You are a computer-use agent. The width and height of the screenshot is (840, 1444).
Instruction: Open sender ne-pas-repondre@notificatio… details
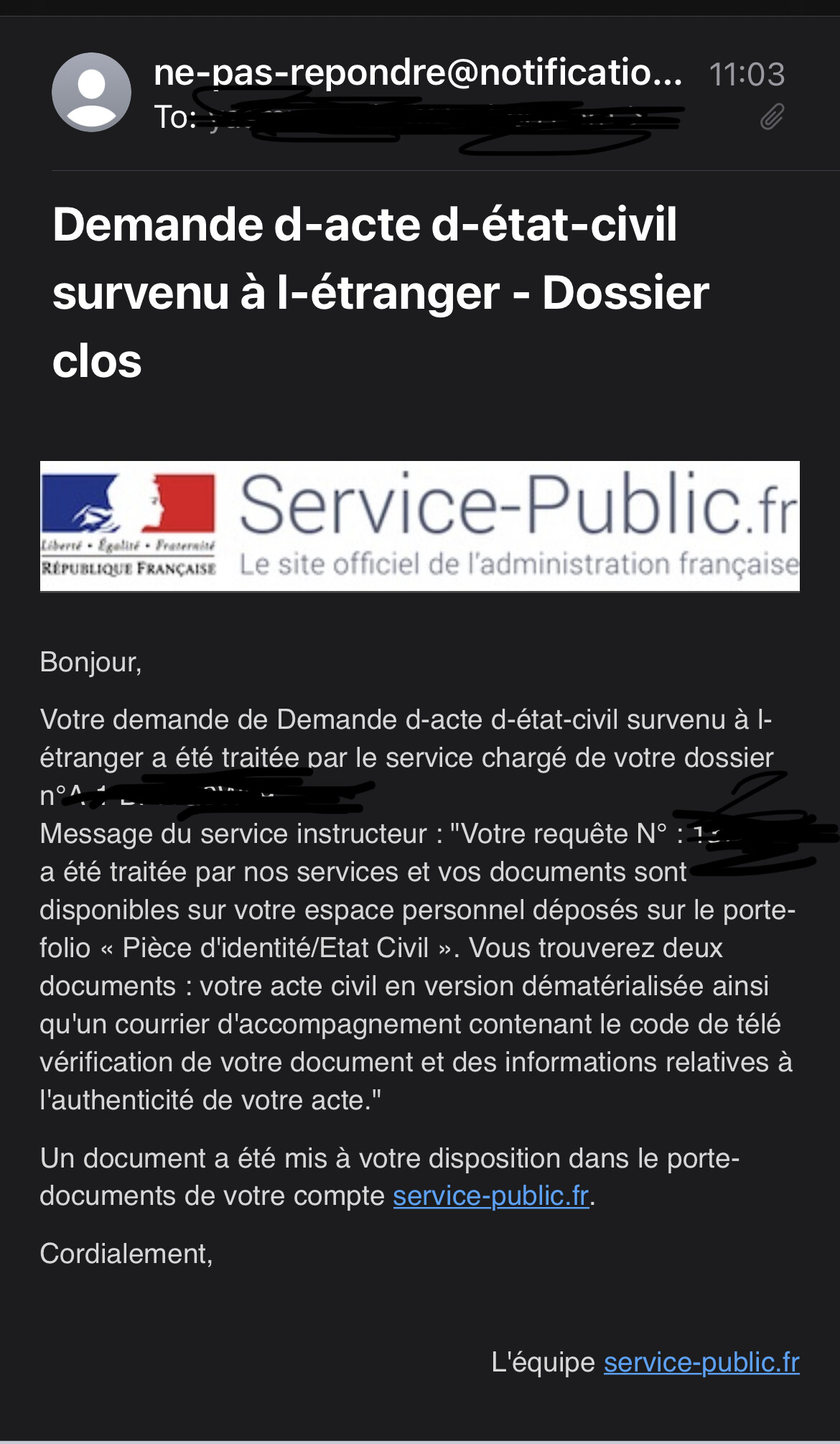point(418,73)
